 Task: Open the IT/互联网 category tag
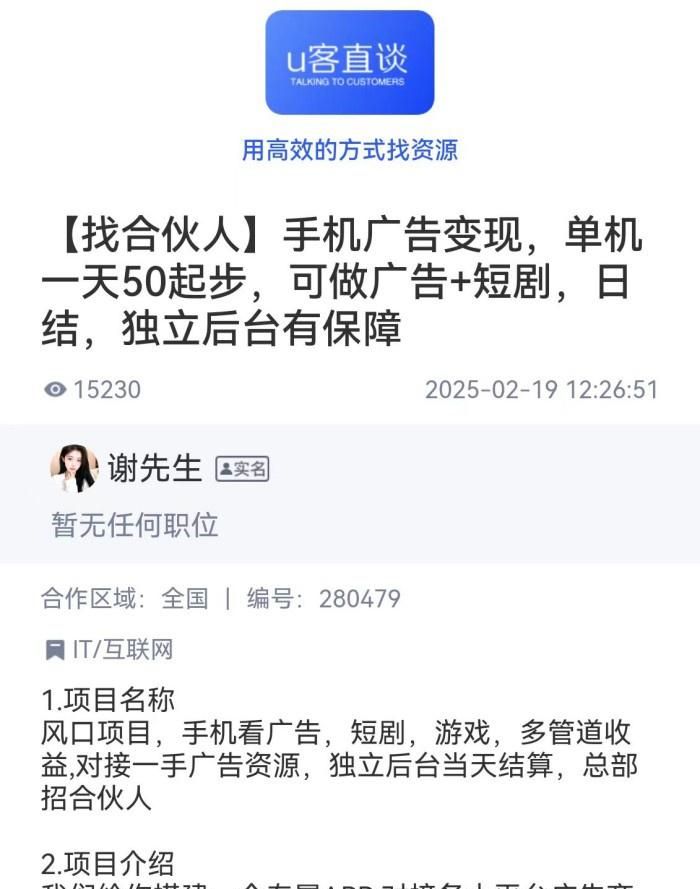(x=110, y=650)
